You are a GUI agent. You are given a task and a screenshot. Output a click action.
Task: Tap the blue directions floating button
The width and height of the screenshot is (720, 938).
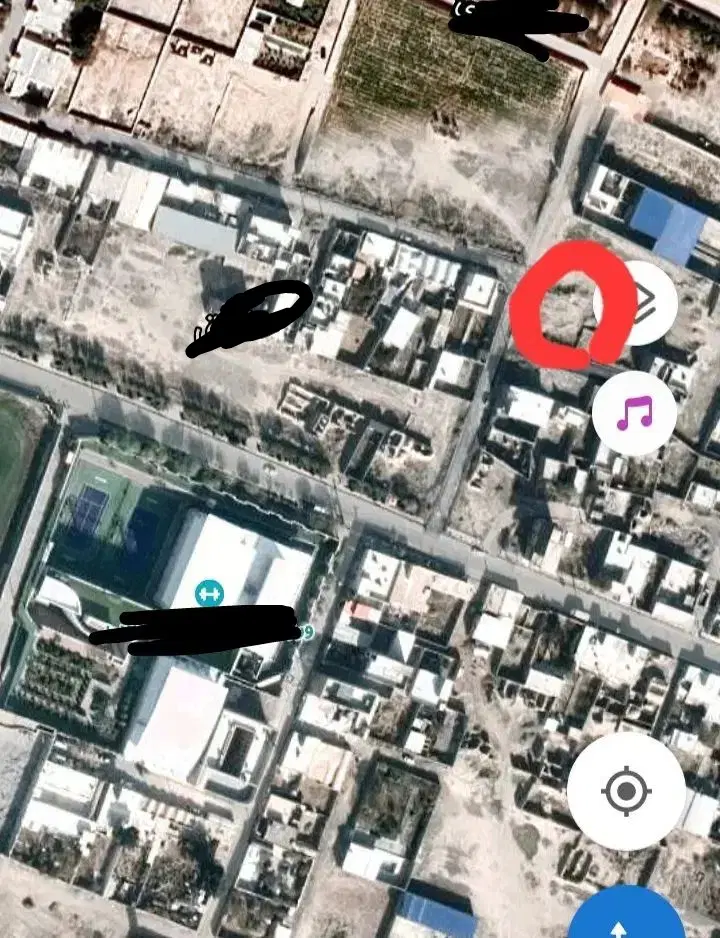click(x=627, y=912)
